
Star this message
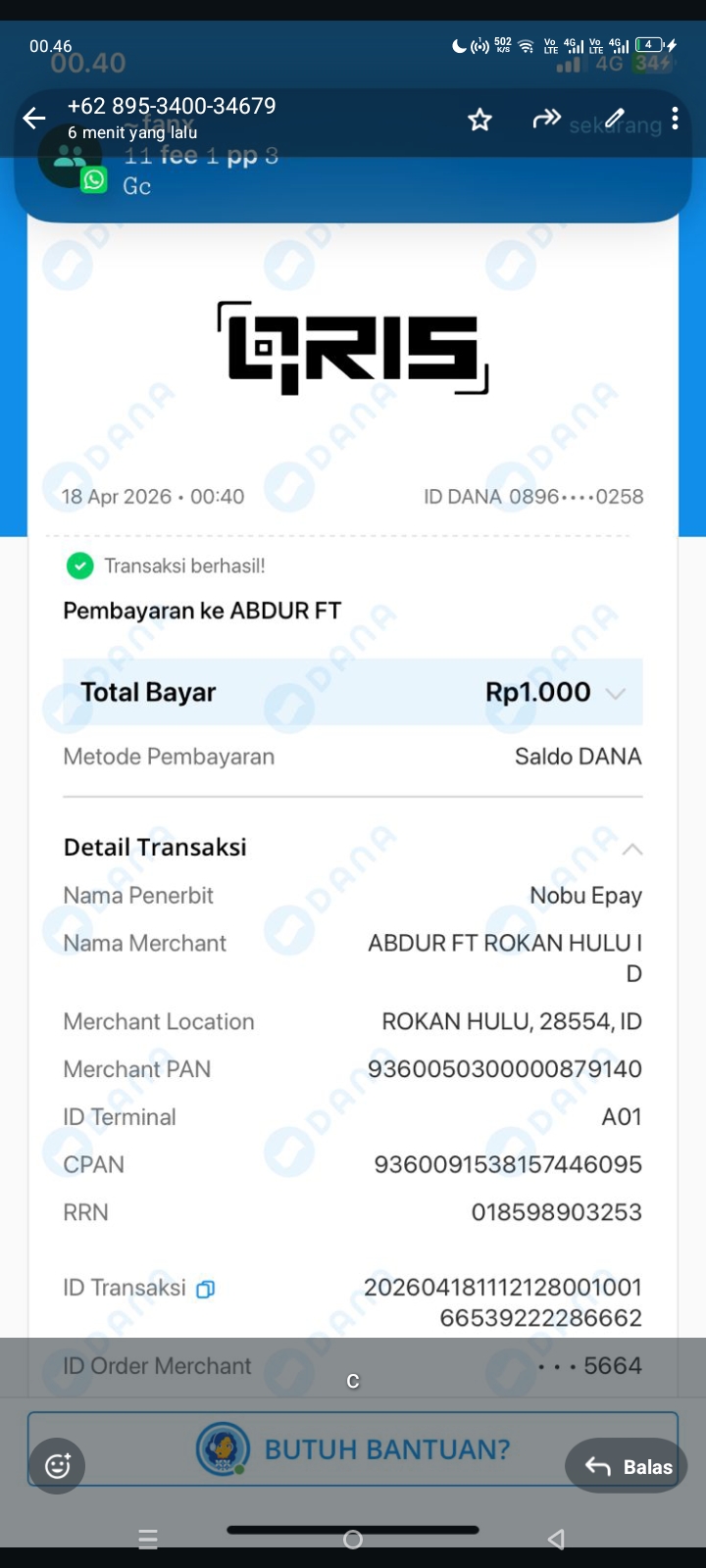point(479,120)
